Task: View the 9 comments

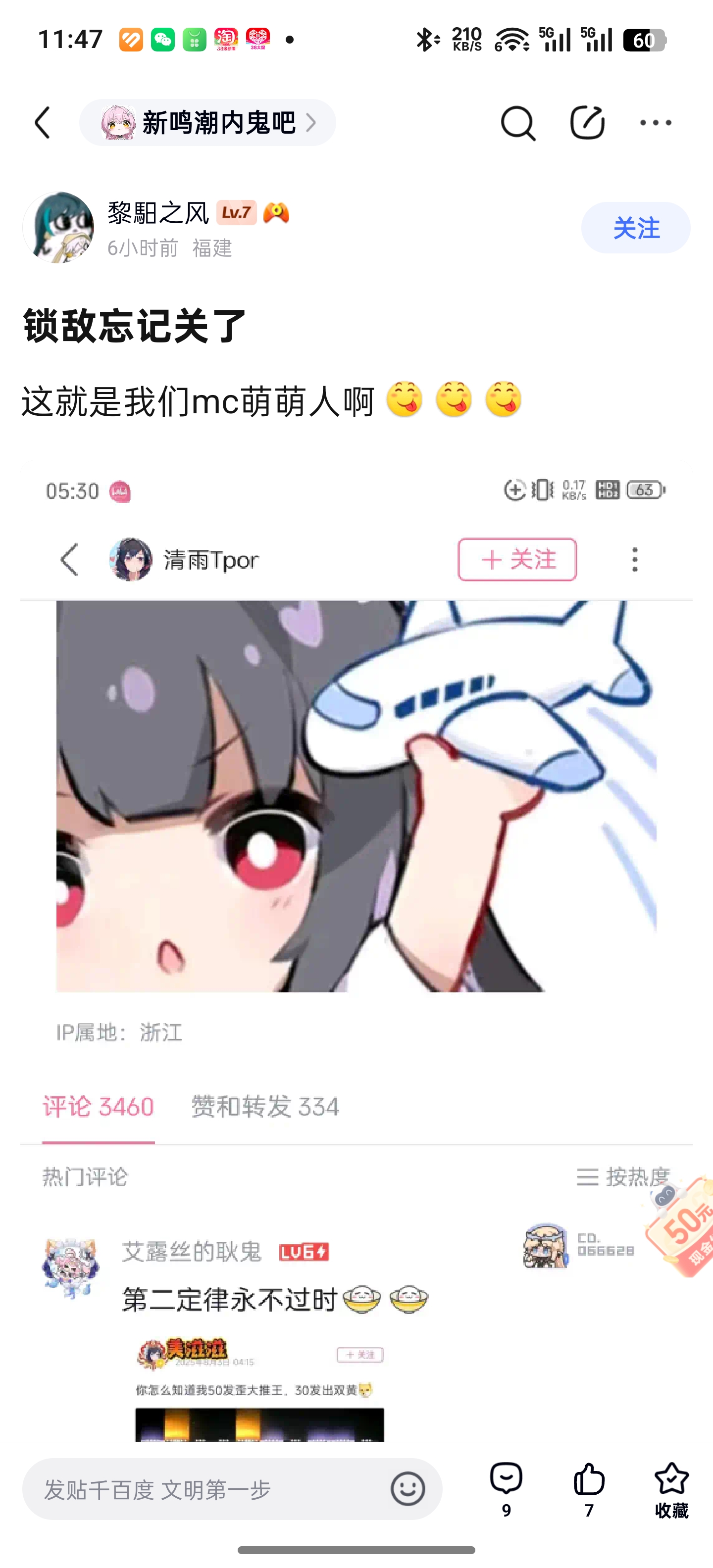Action: 506,1488
